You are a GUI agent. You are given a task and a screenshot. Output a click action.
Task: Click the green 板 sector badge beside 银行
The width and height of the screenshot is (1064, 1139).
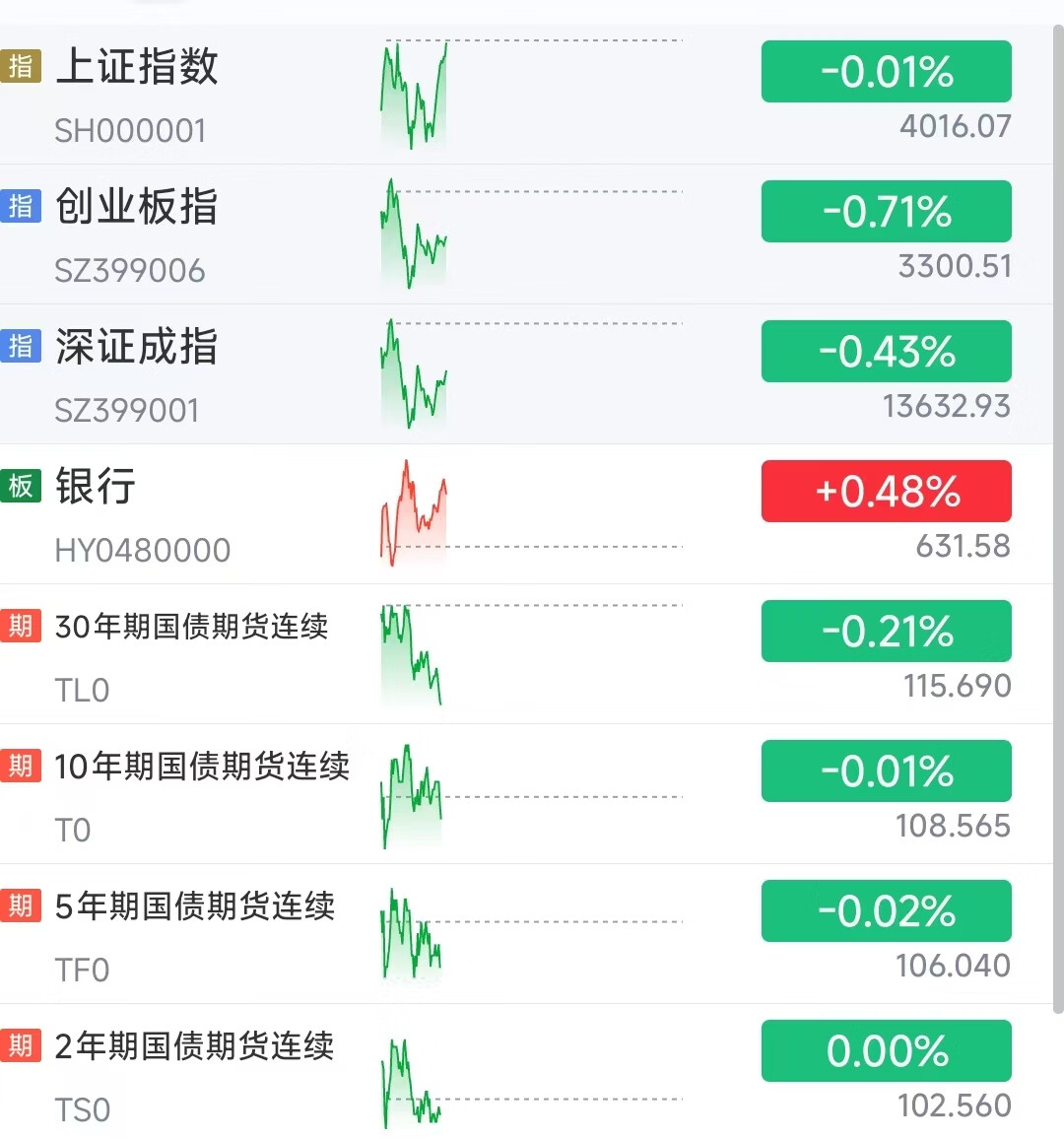pos(21,488)
